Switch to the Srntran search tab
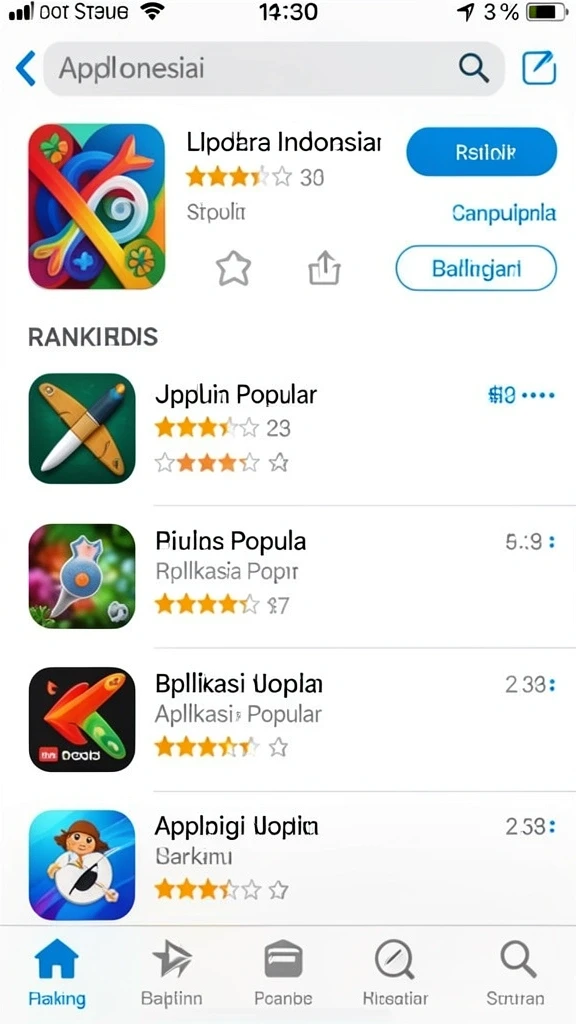Screen dimensions: 576x1024 click(x=515, y=972)
